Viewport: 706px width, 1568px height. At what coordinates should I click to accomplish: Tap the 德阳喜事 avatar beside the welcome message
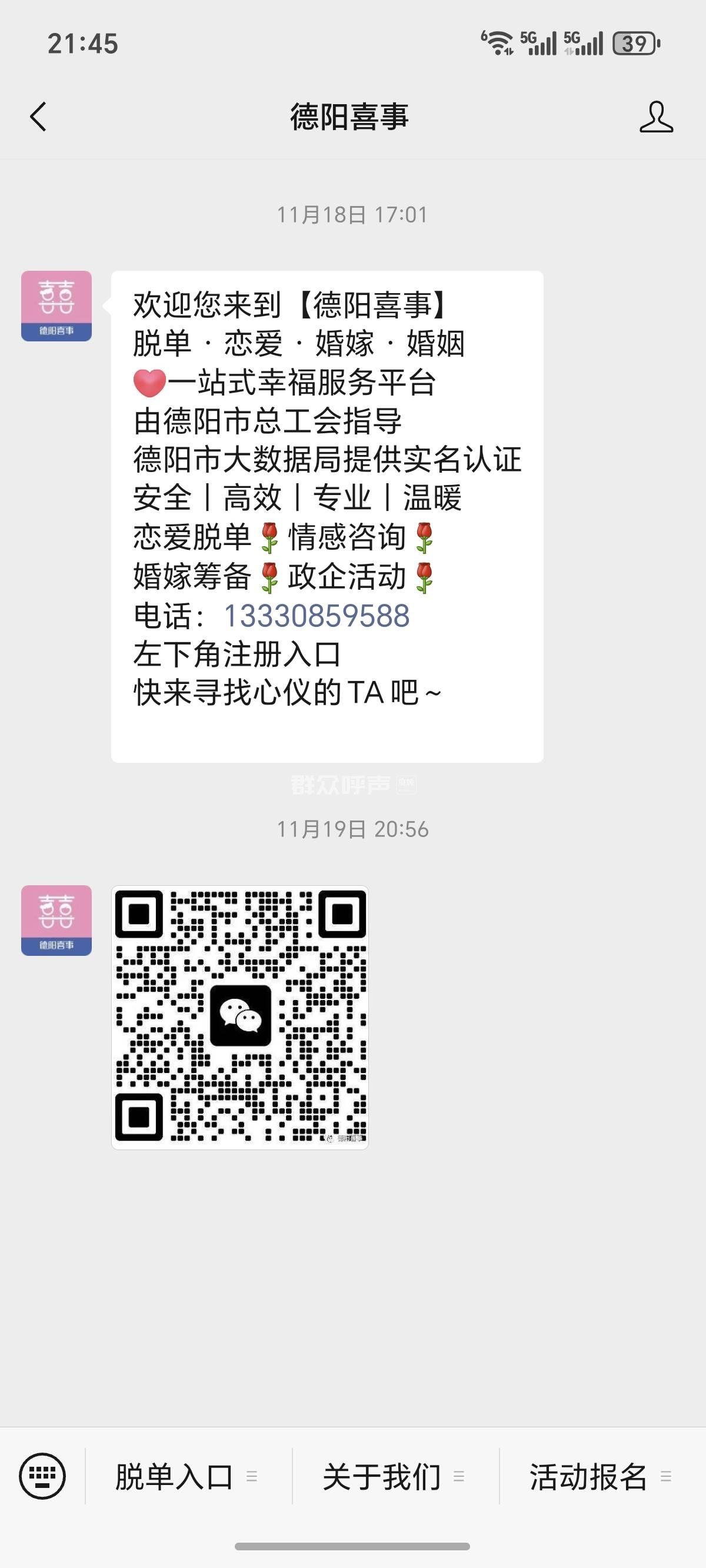tap(56, 305)
